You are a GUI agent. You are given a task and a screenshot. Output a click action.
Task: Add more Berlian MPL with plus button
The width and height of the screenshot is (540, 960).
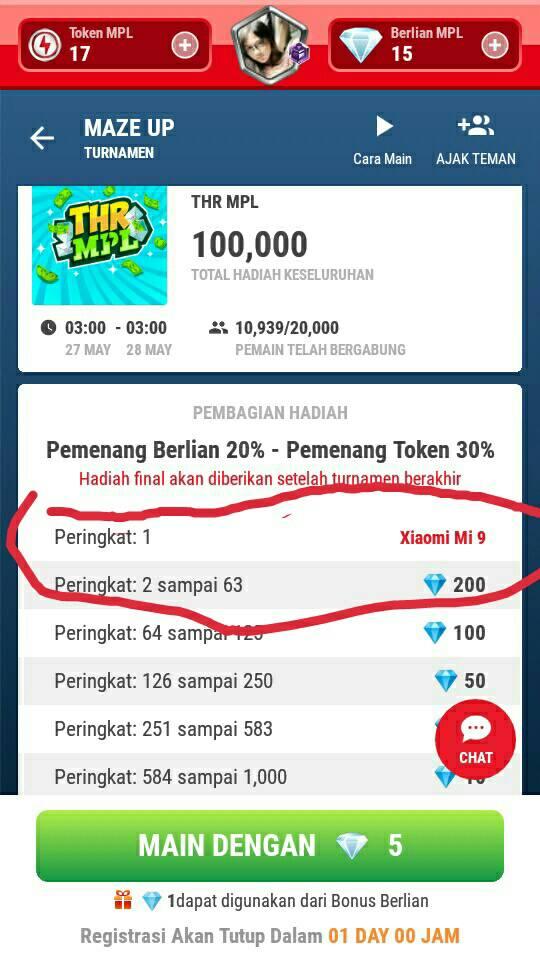[x=495, y=45]
